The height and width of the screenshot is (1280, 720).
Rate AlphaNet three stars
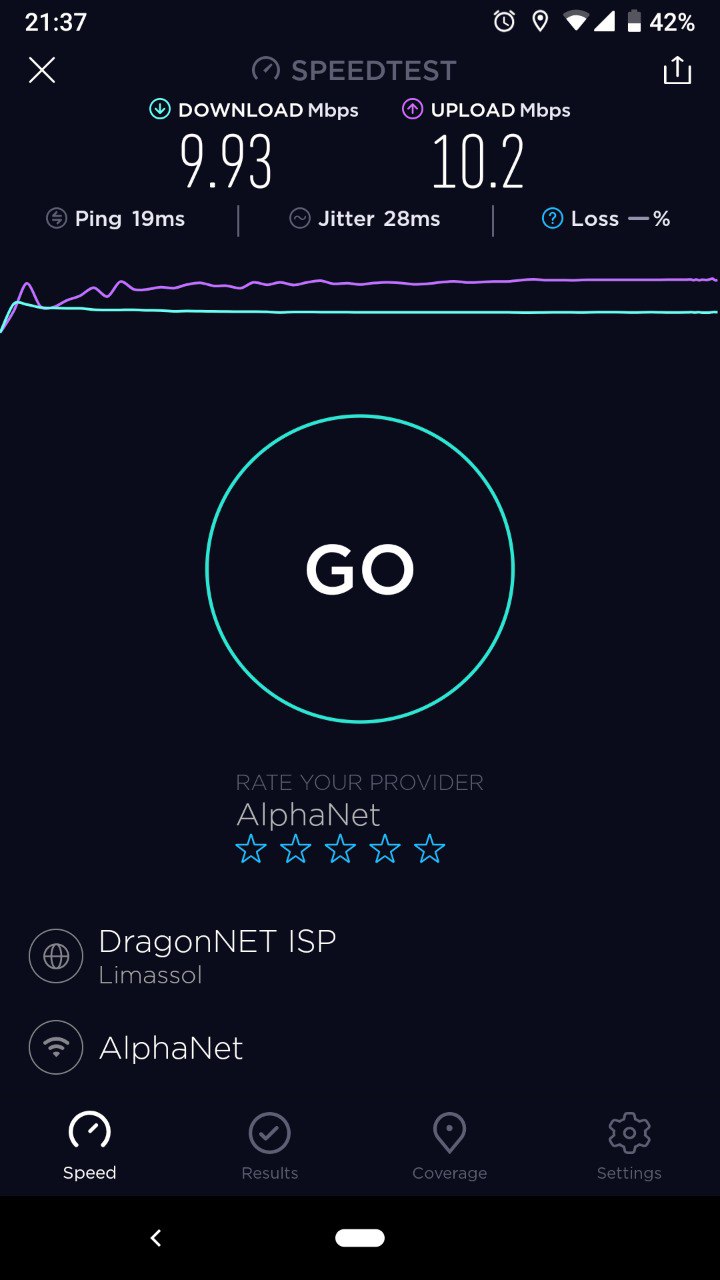point(340,850)
